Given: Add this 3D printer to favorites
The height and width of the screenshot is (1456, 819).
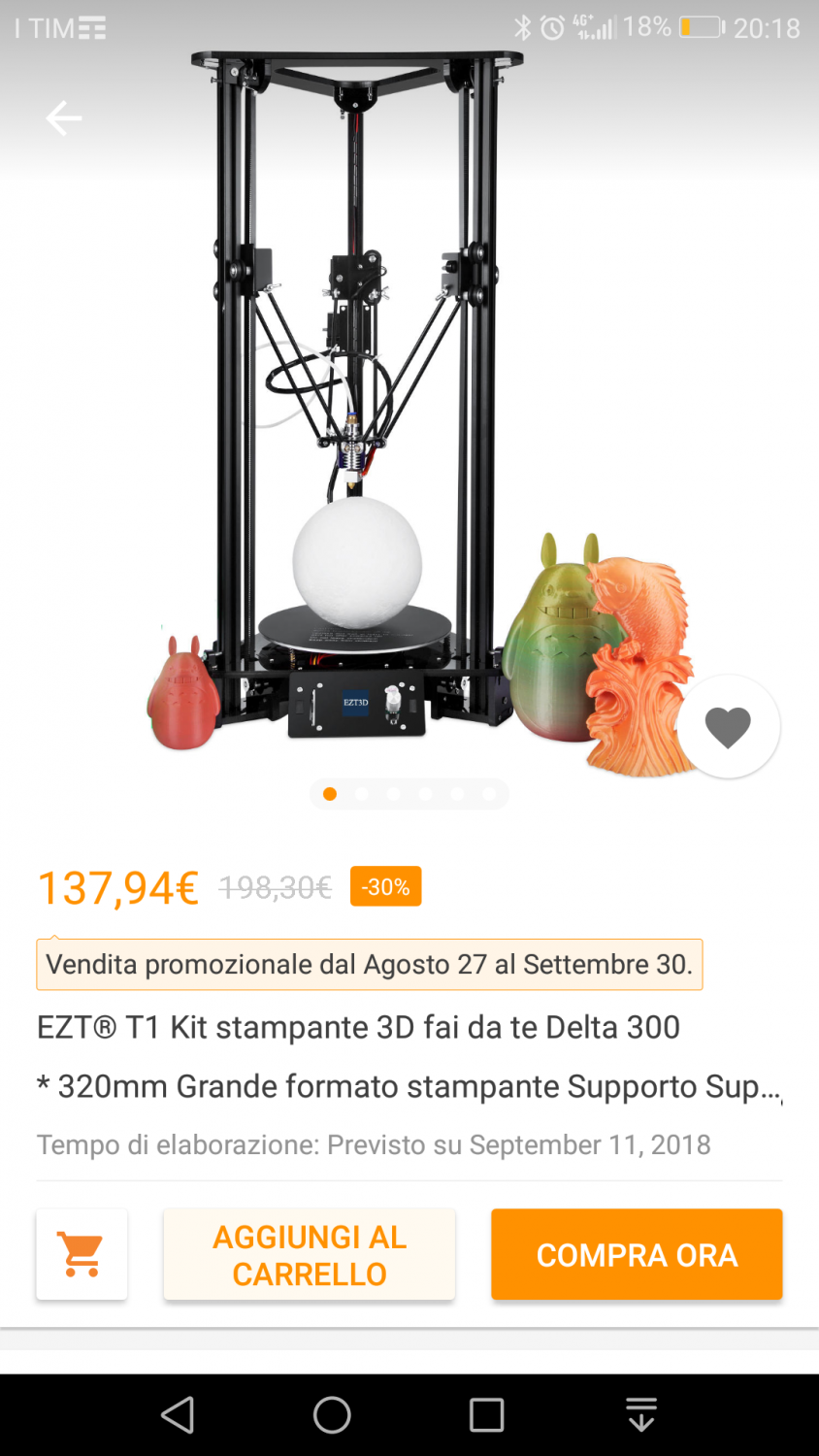Looking at the screenshot, I should click(x=728, y=727).
